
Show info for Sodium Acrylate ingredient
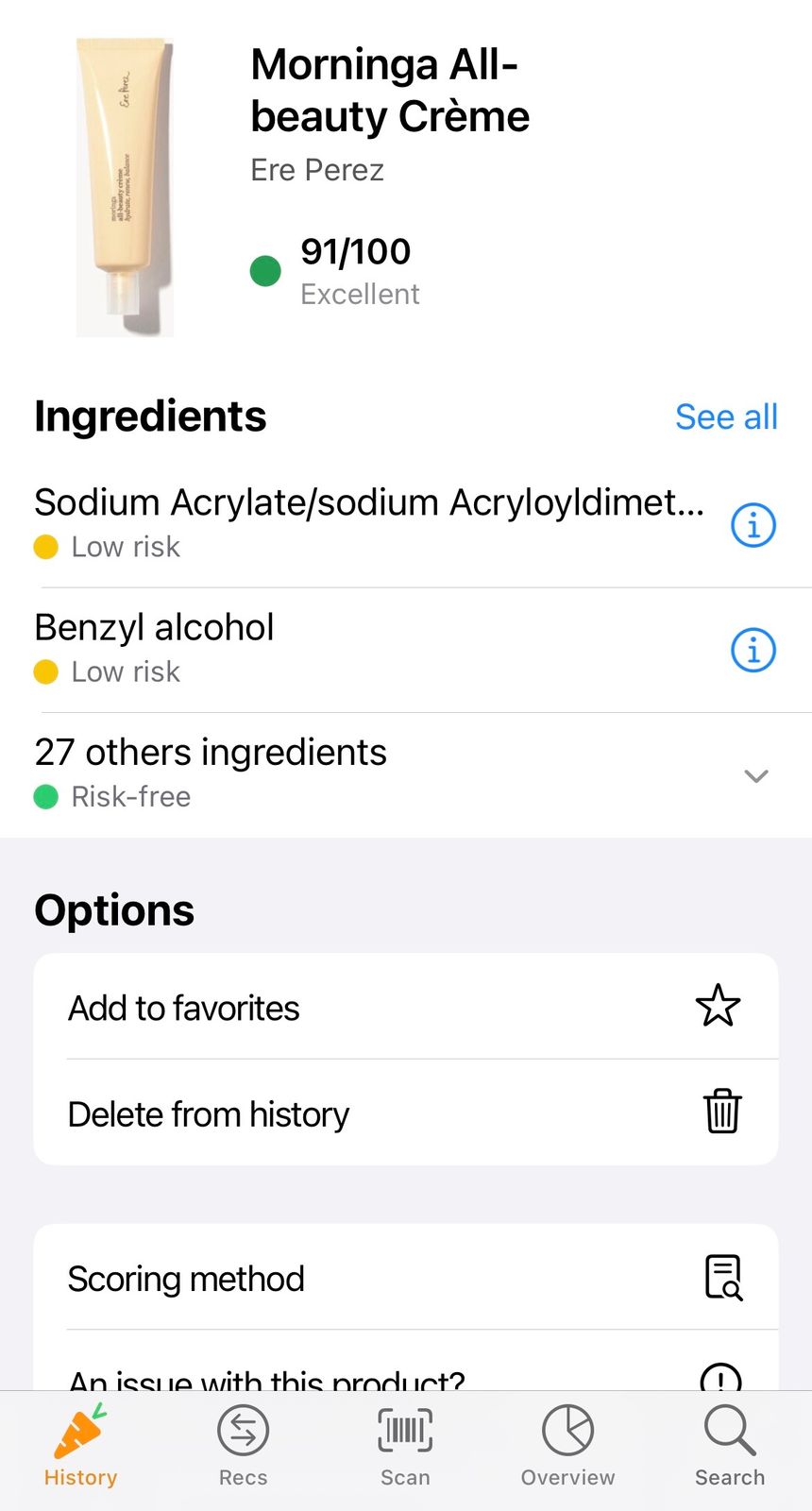[753, 525]
